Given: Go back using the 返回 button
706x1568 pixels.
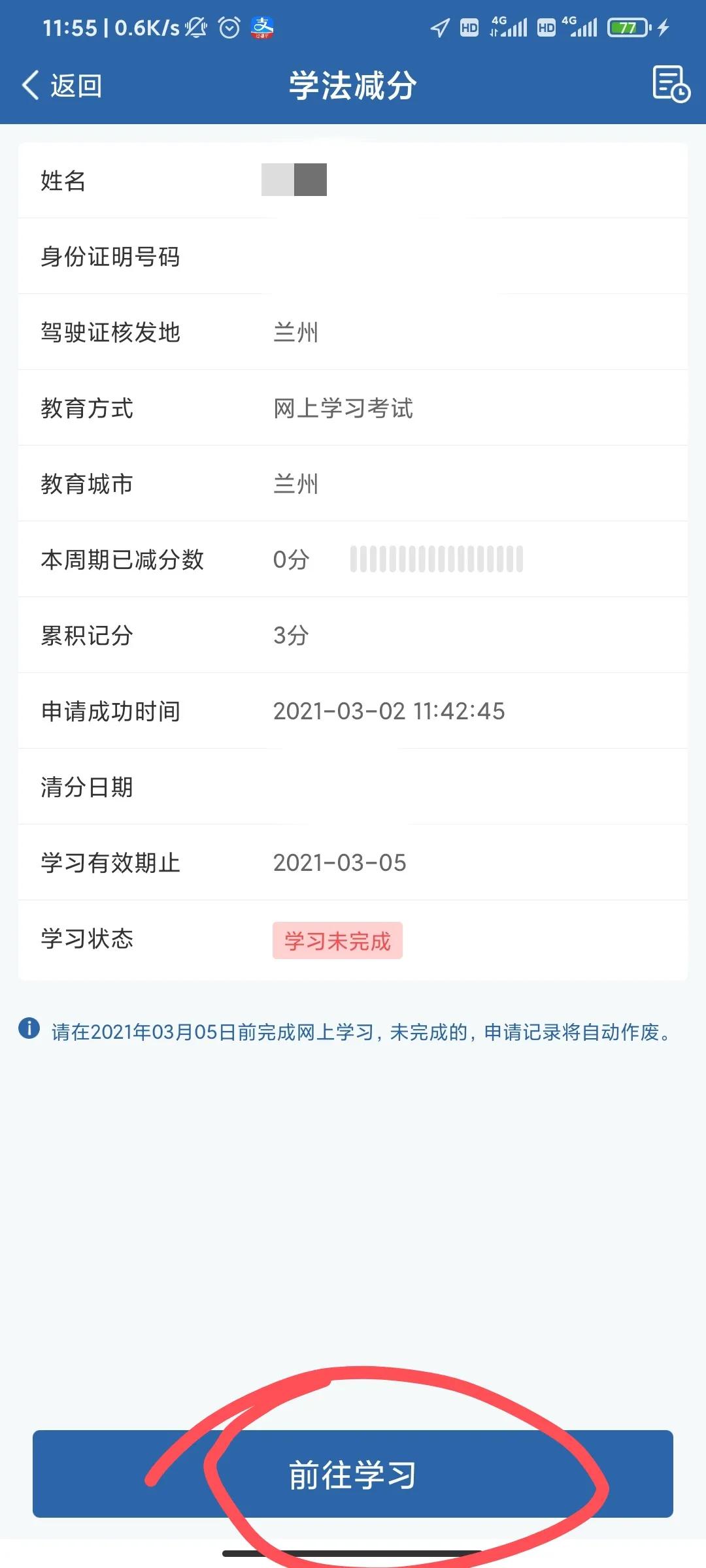Looking at the screenshot, I should point(62,86).
